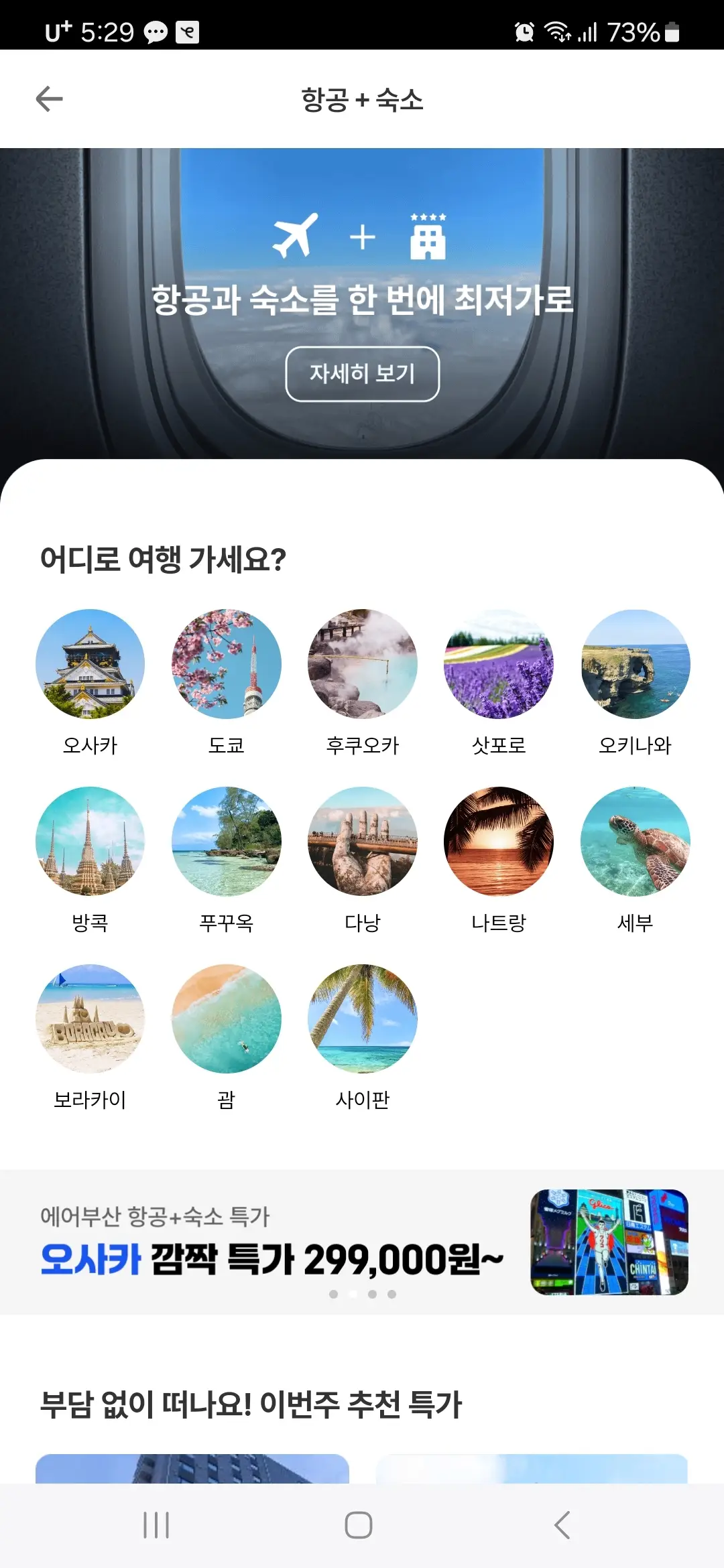
Task: Go back using the top-left arrow
Action: (47, 99)
